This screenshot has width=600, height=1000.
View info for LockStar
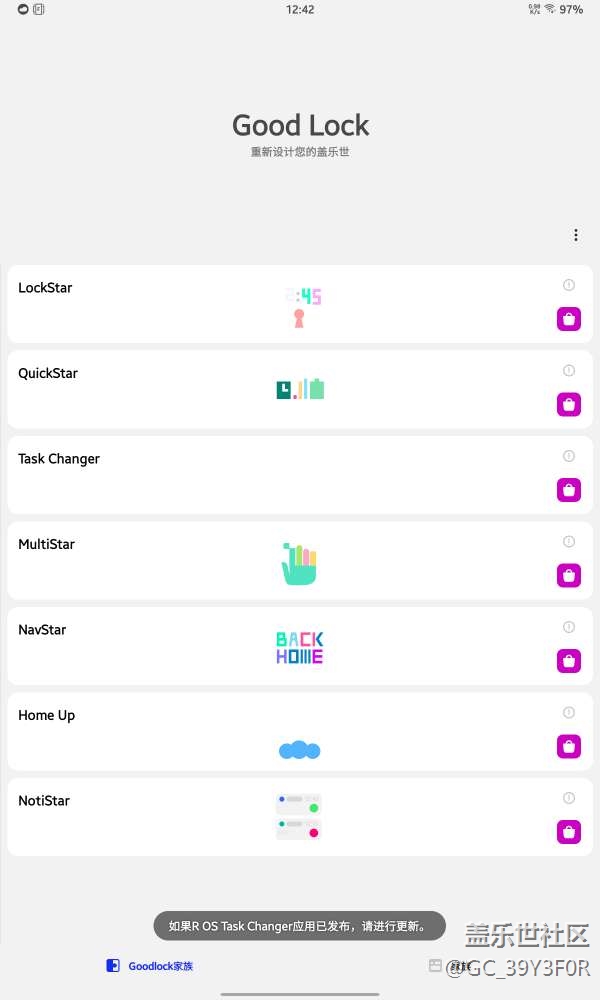569,285
